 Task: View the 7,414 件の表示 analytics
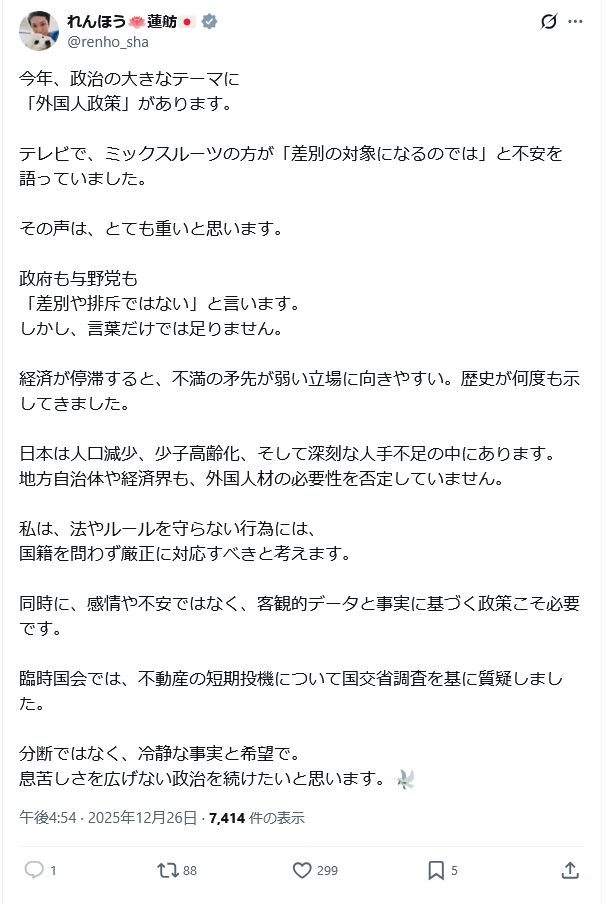[257, 817]
